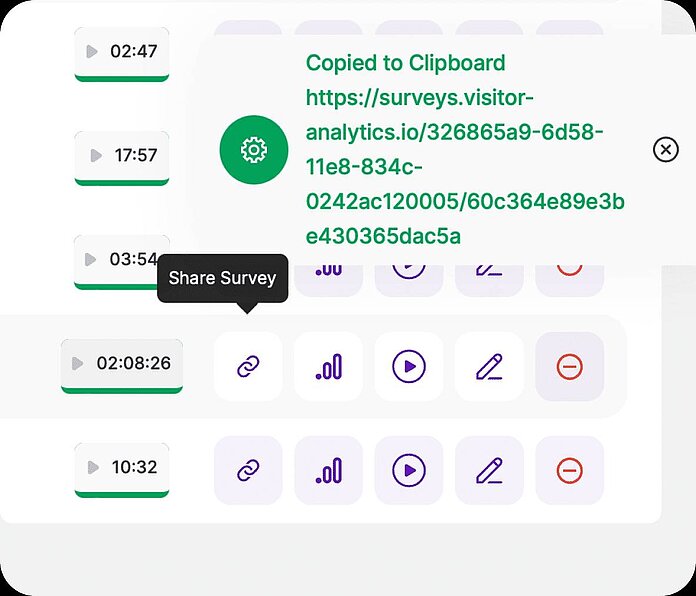Open statistics for the 10:32 survey
The height and width of the screenshot is (596, 696).
[x=328, y=470]
